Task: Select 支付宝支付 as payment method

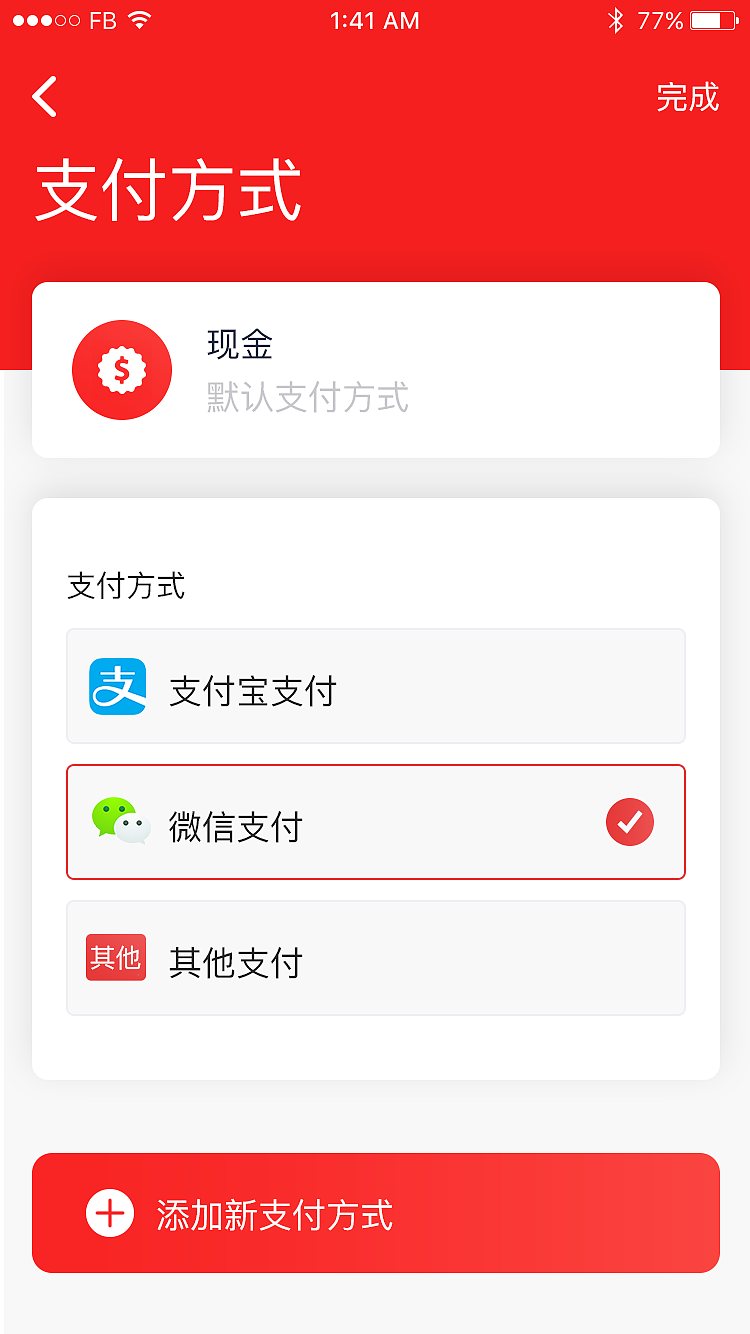Action: (x=375, y=686)
